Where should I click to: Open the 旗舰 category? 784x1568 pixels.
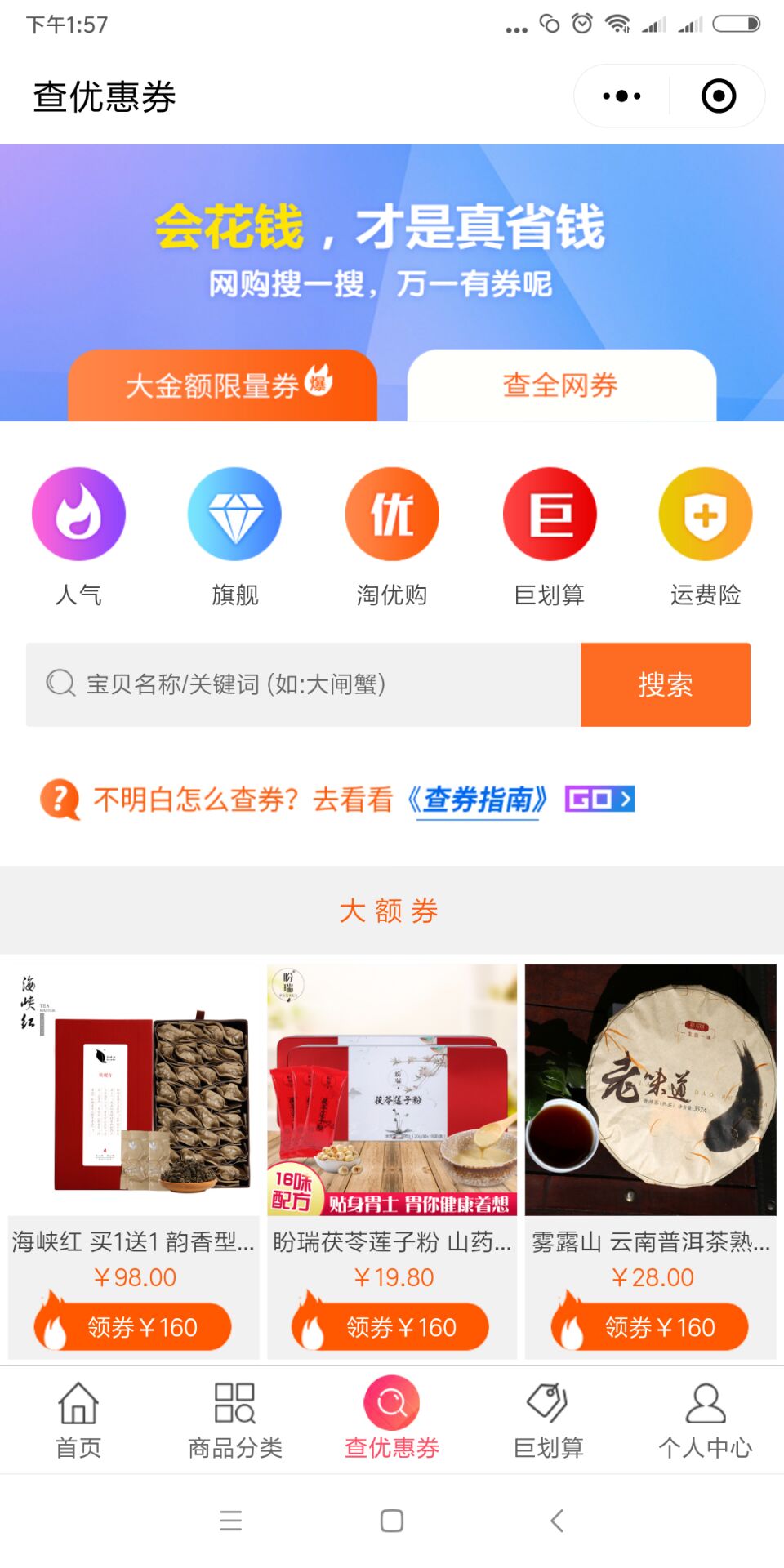(x=235, y=535)
